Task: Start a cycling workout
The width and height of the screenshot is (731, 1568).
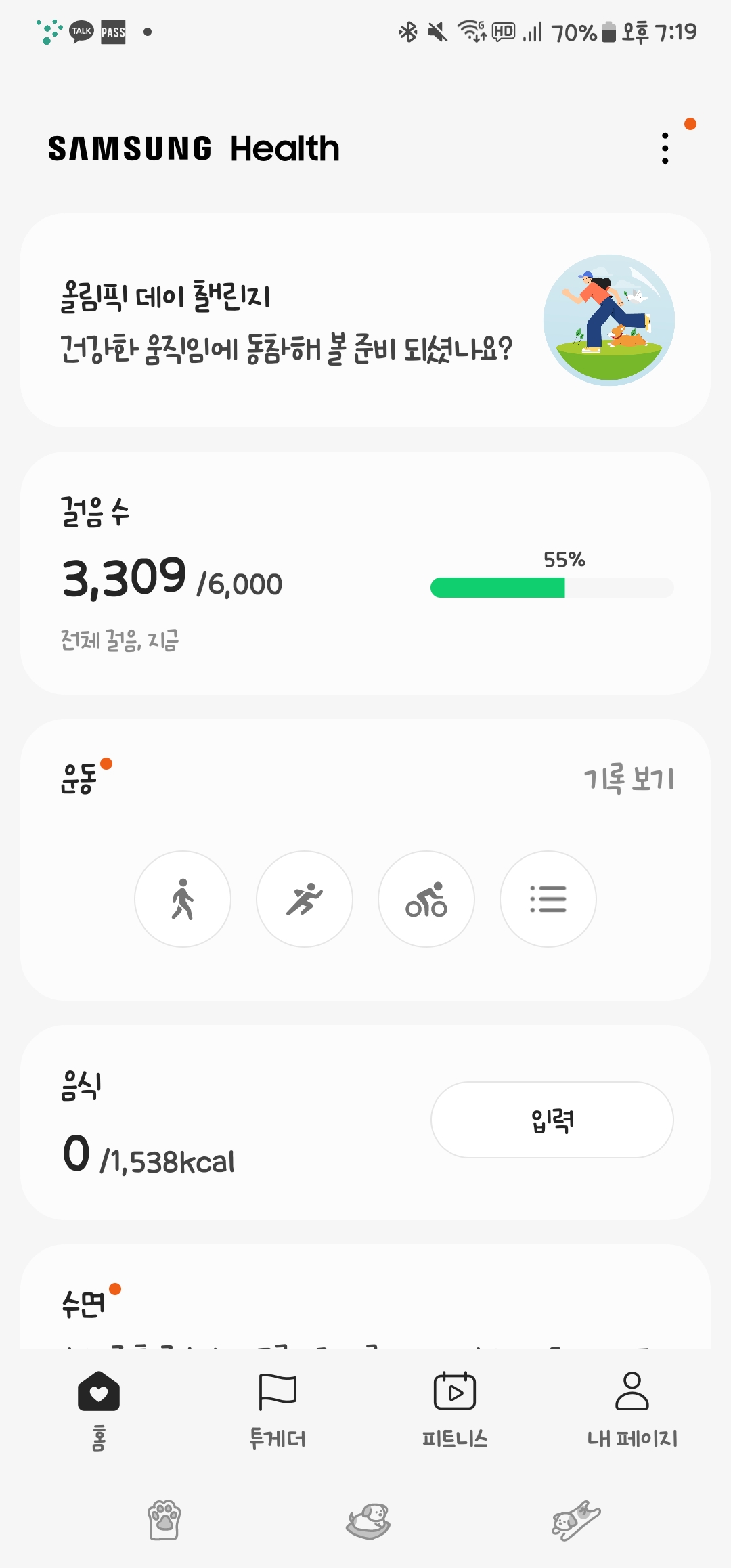Action: click(x=426, y=899)
